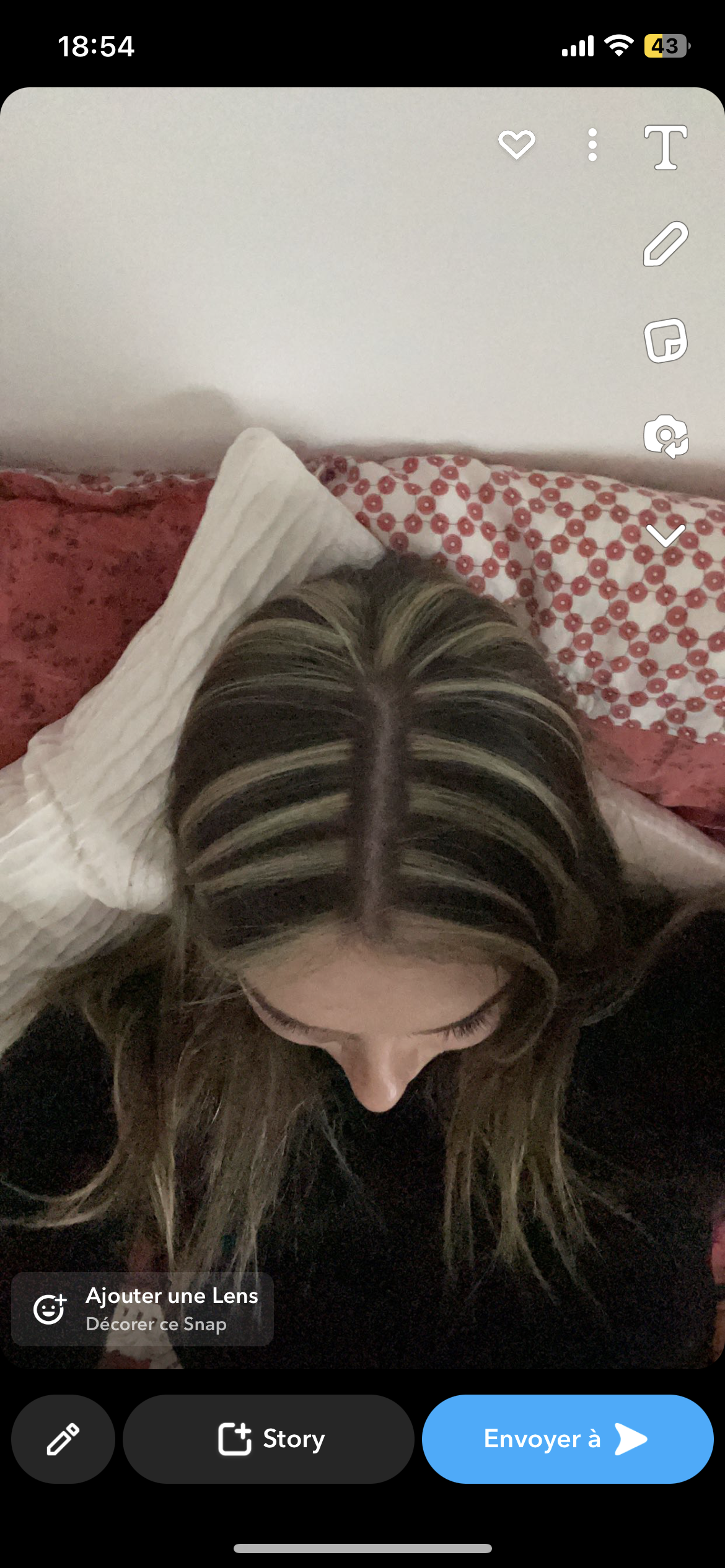Tap the heart icon to favorite this Snap
The image size is (725, 1568).
(x=516, y=145)
